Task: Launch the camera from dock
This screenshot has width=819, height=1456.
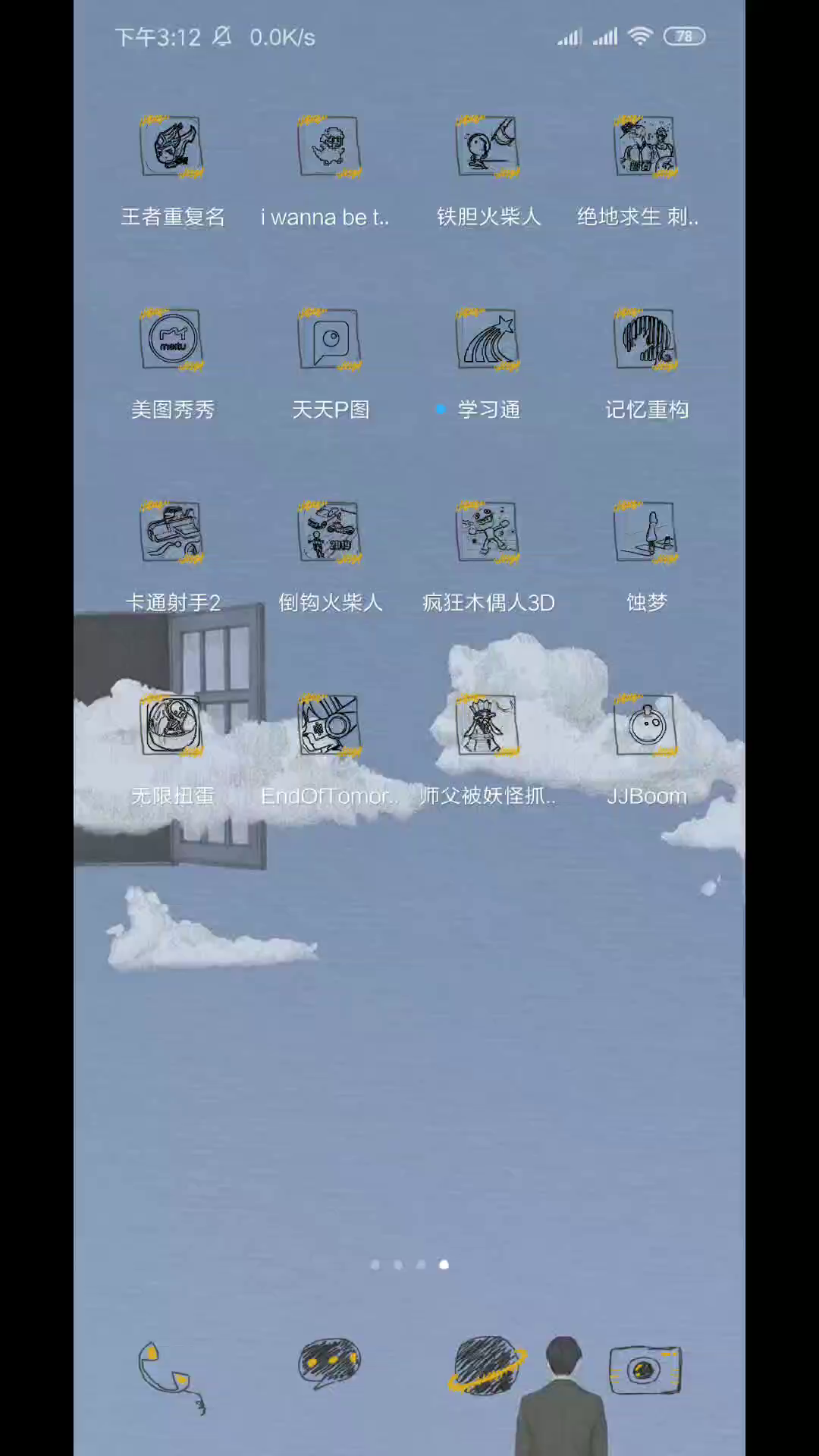Action: (x=645, y=1370)
